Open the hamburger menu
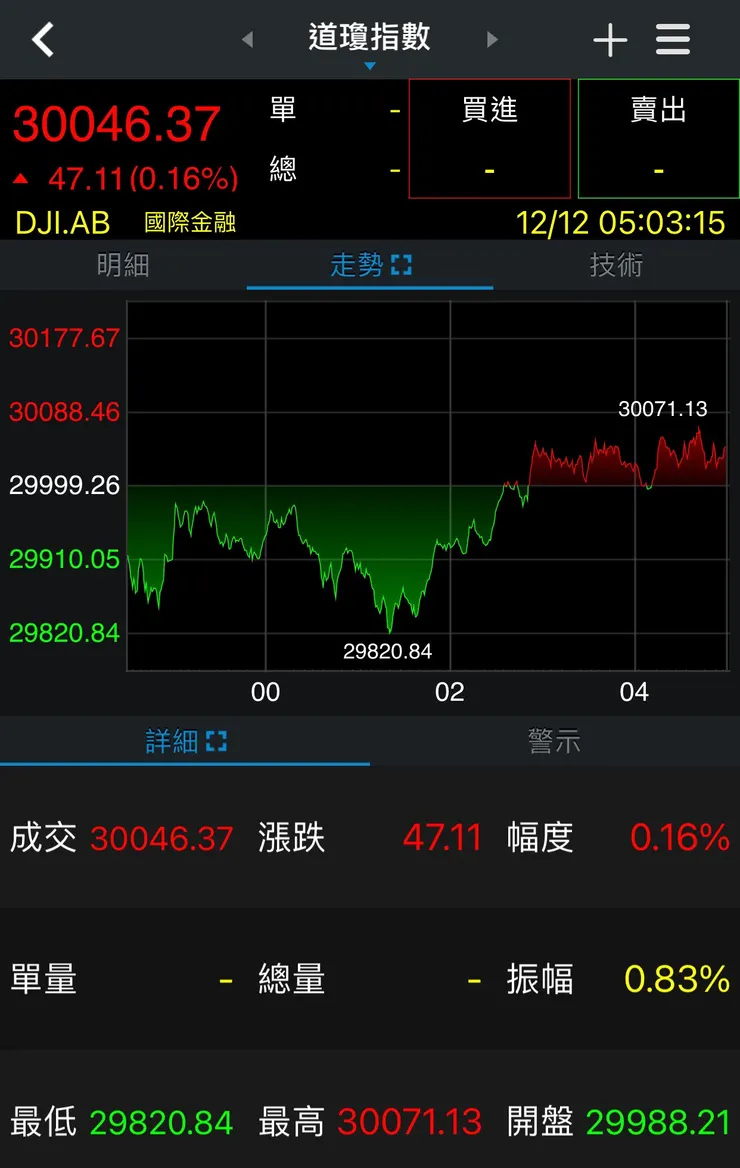 tap(672, 38)
